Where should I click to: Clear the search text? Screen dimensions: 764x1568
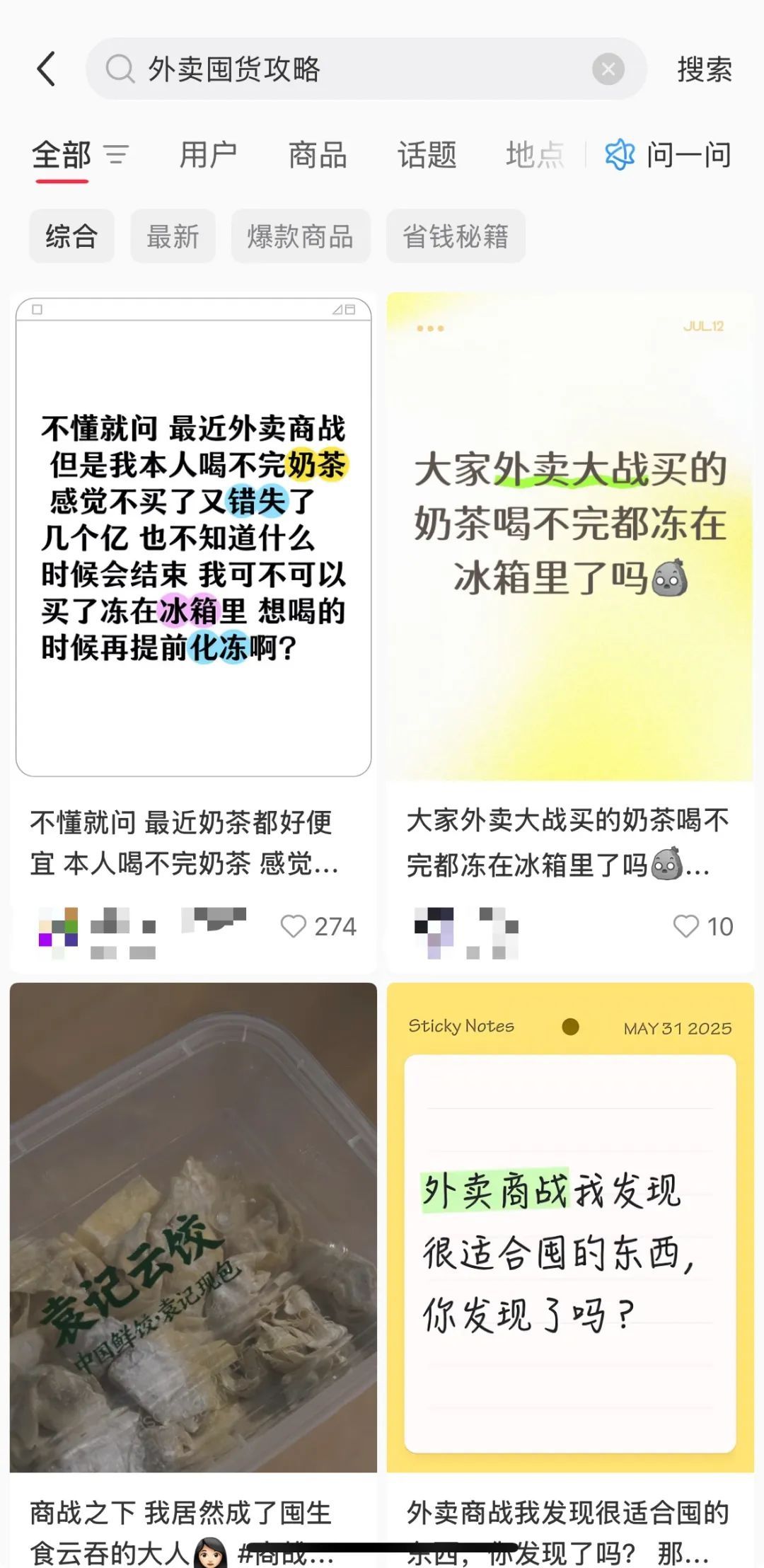pyautogui.click(x=608, y=69)
